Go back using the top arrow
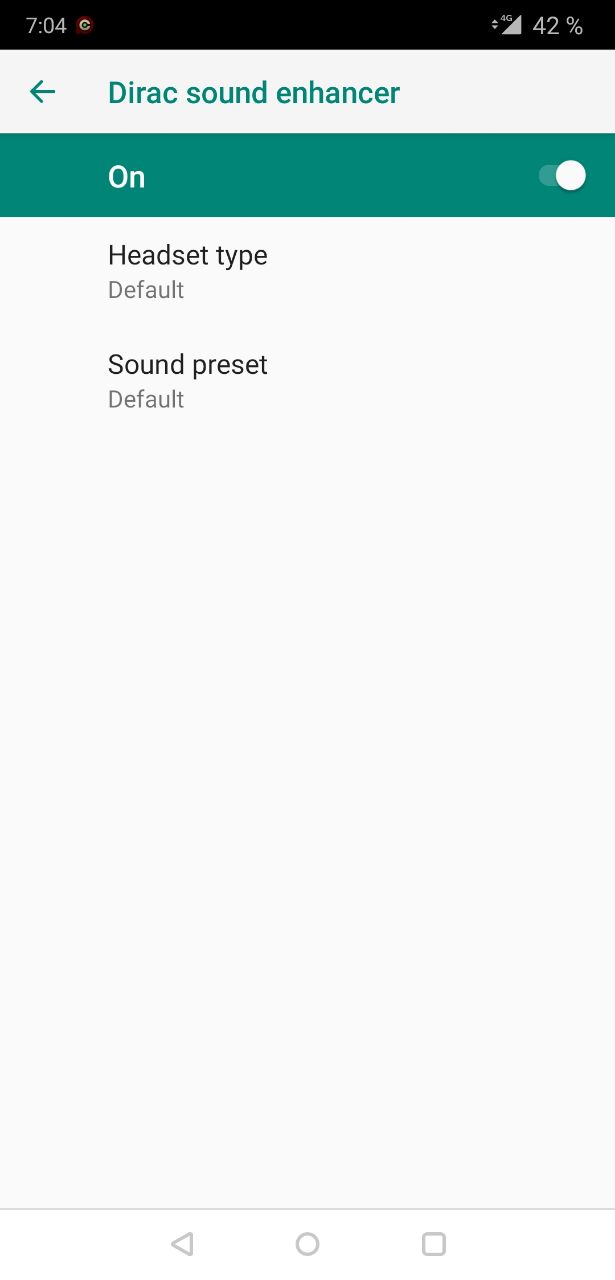The image size is (615, 1280). coord(42,93)
